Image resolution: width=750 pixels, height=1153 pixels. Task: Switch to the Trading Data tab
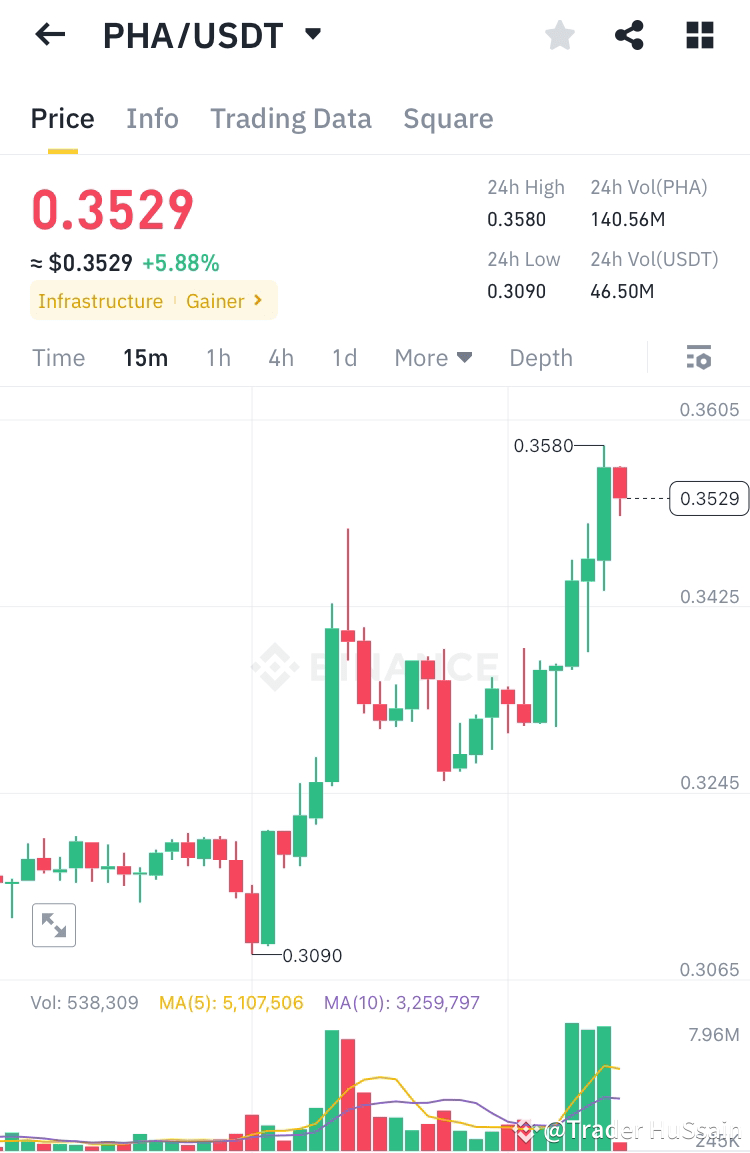point(290,118)
